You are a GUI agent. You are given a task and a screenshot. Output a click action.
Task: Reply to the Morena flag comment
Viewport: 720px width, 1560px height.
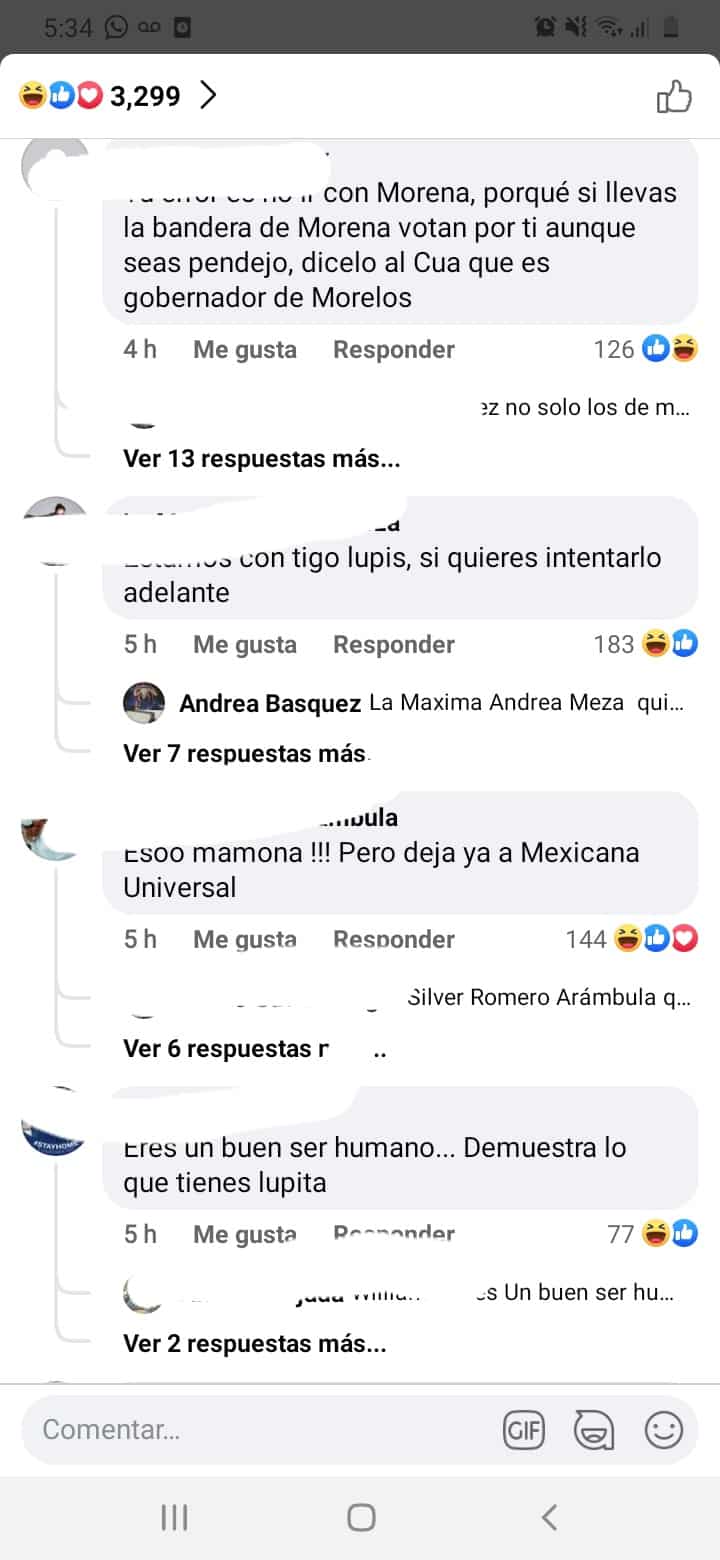393,349
